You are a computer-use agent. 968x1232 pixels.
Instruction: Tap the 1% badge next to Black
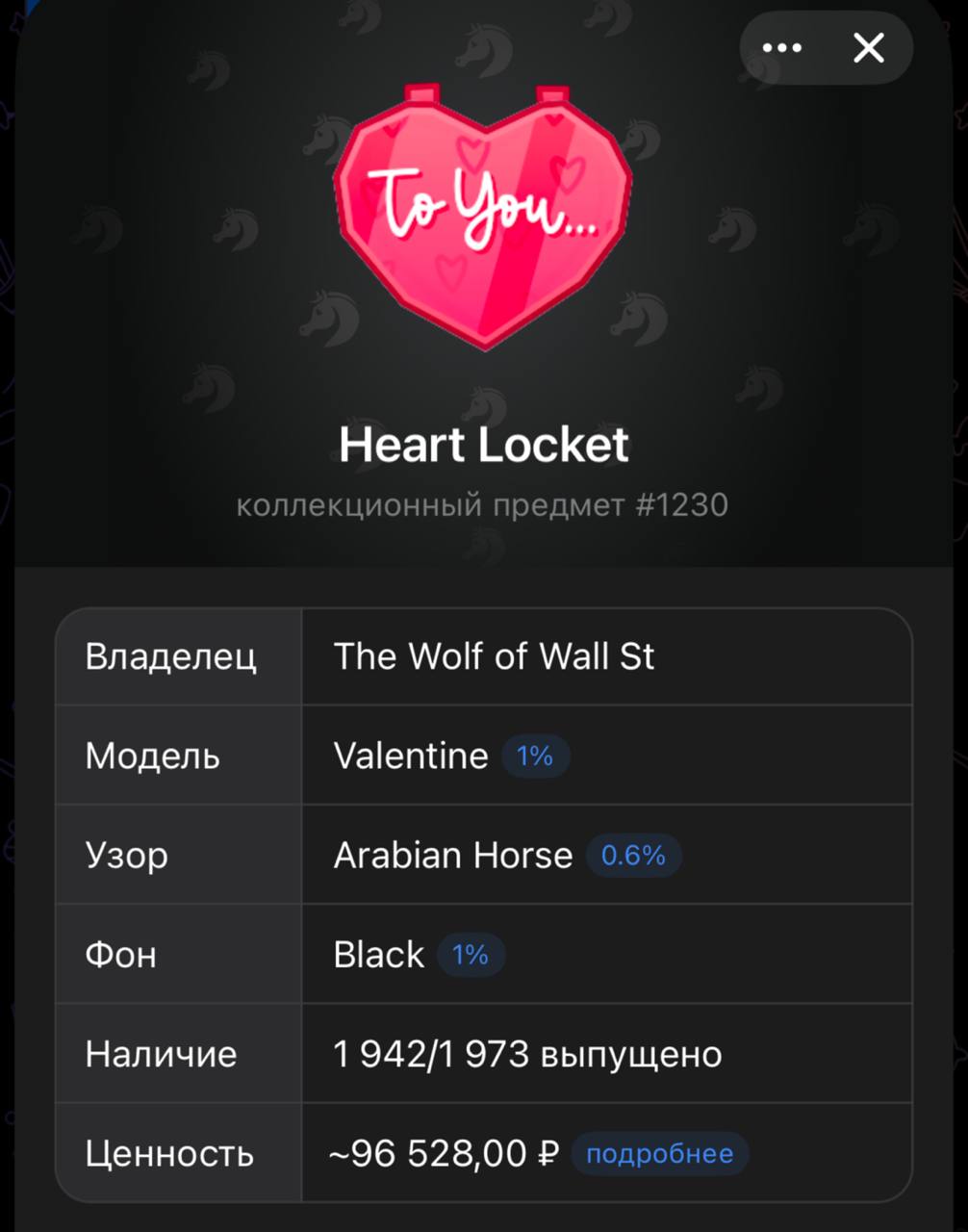click(471, 955)
